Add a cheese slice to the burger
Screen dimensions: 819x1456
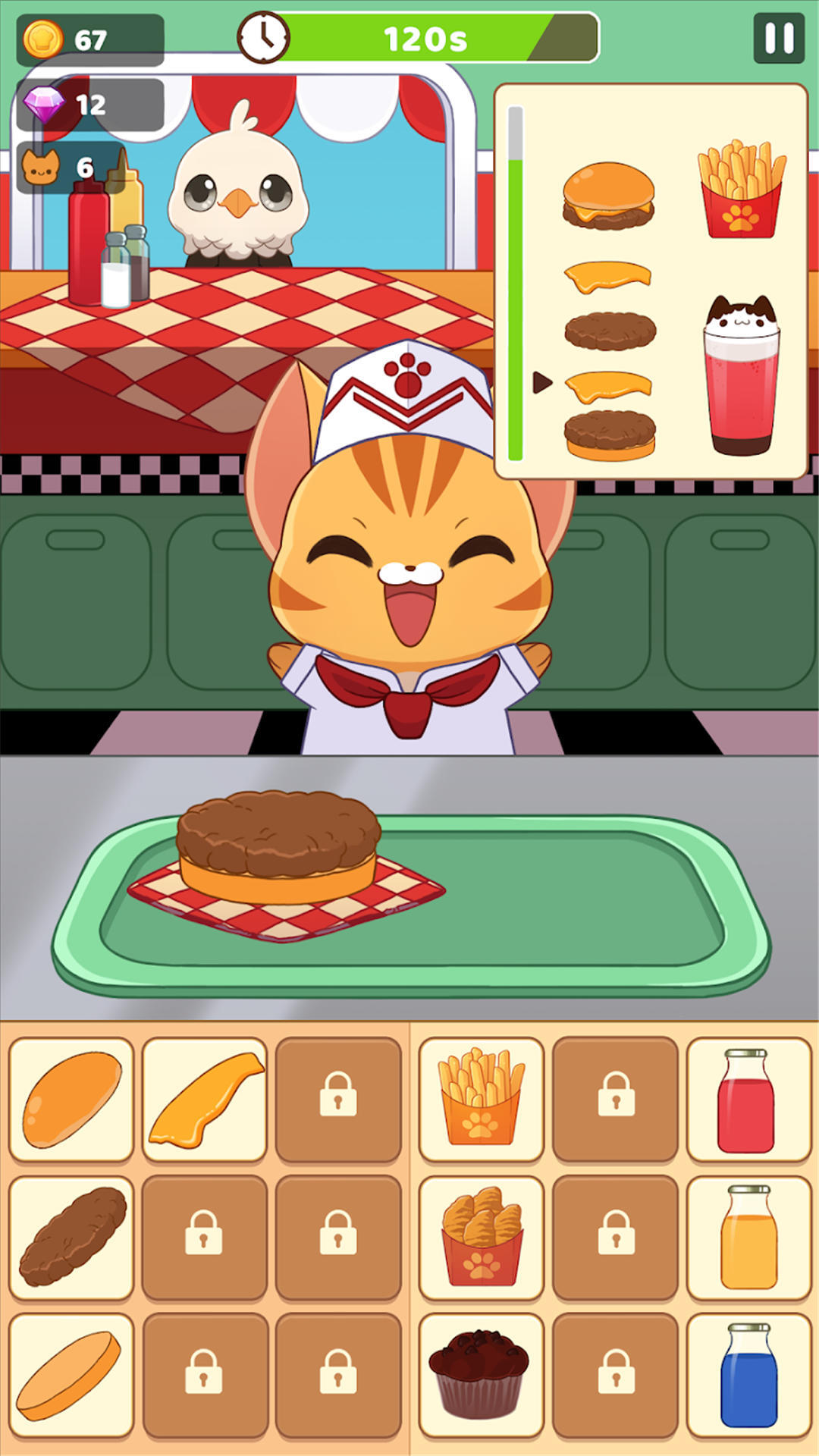[x=205, y=1100]
